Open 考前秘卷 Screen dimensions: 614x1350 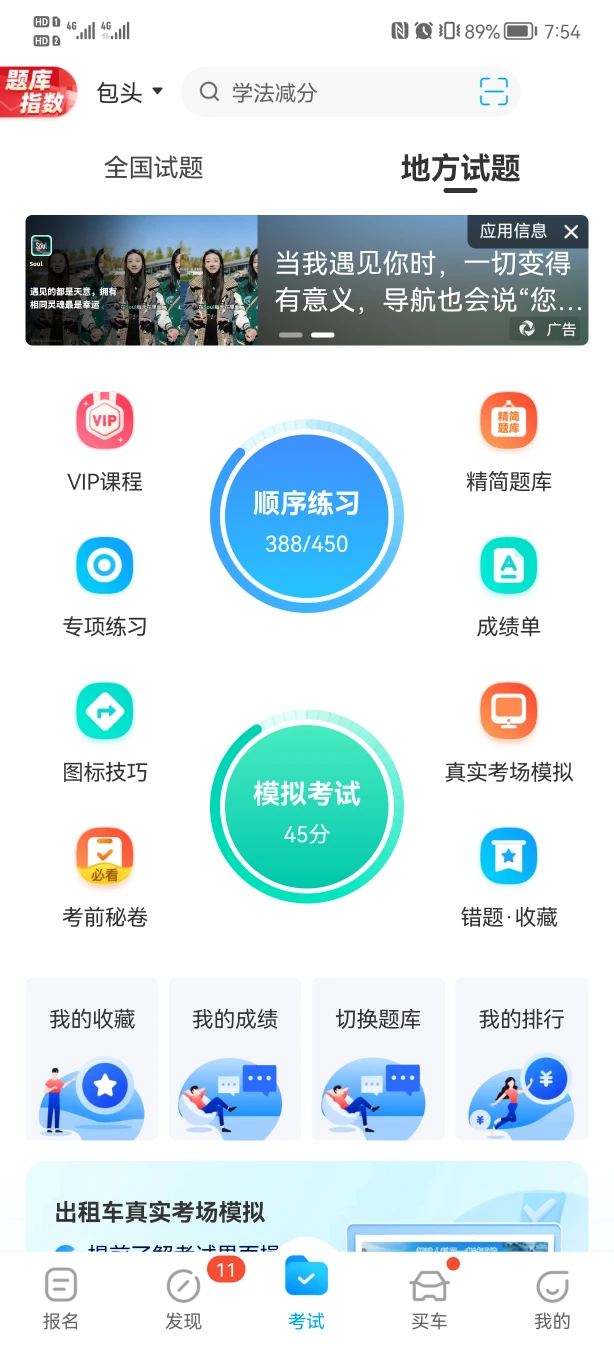click(105, 877)
